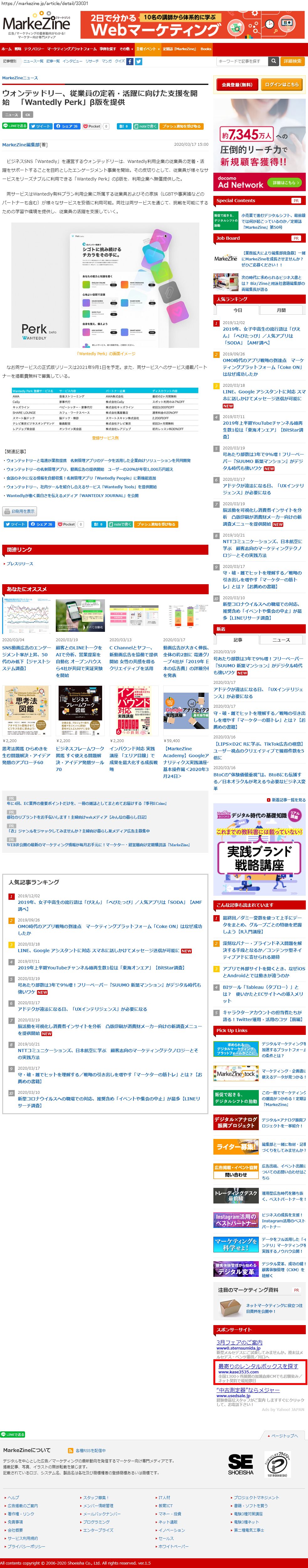Tap ログインはこちら button
The width and height of the screenshot is (308, 1568).
pyautogui.click(x=282, y=85)
